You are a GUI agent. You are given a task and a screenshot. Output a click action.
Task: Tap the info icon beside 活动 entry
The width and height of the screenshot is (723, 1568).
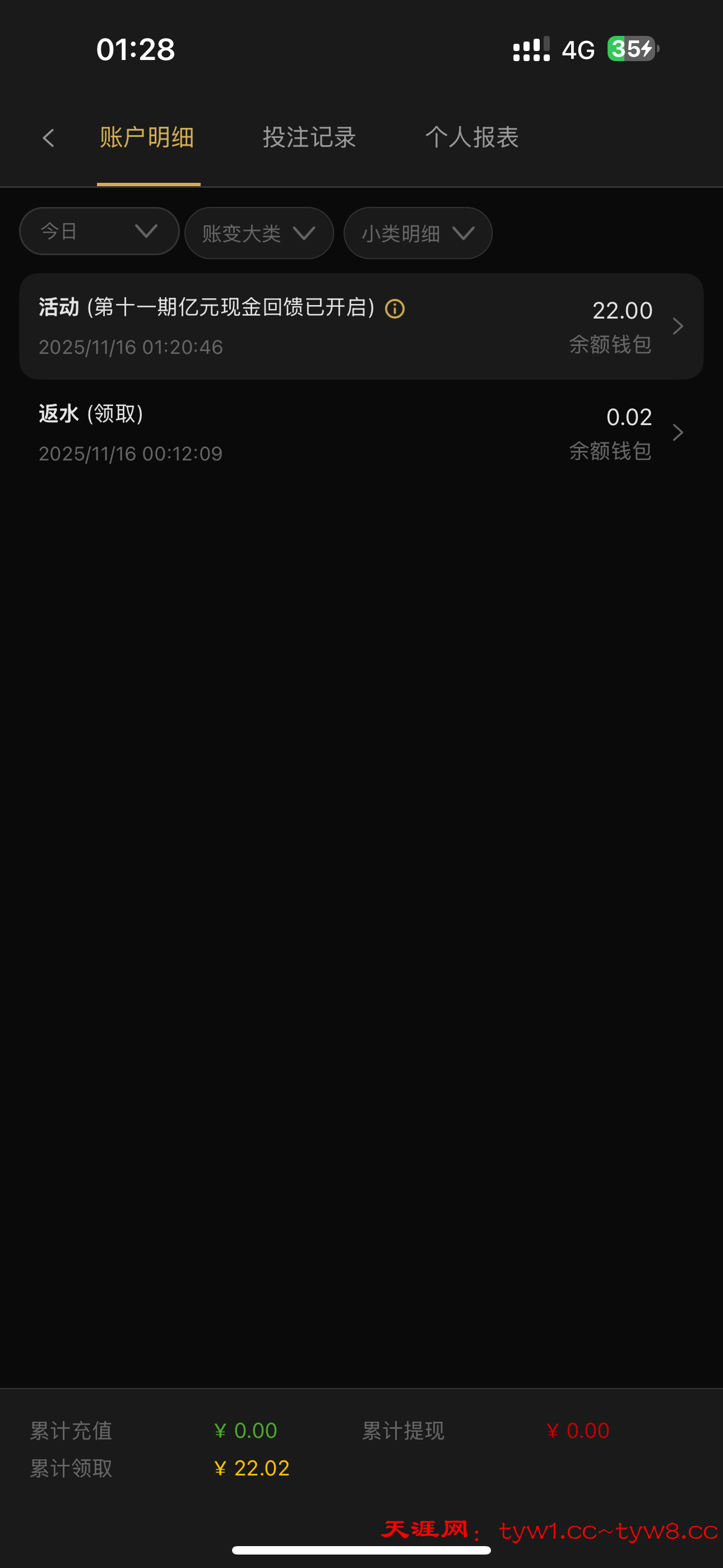(x=395, y=308)
